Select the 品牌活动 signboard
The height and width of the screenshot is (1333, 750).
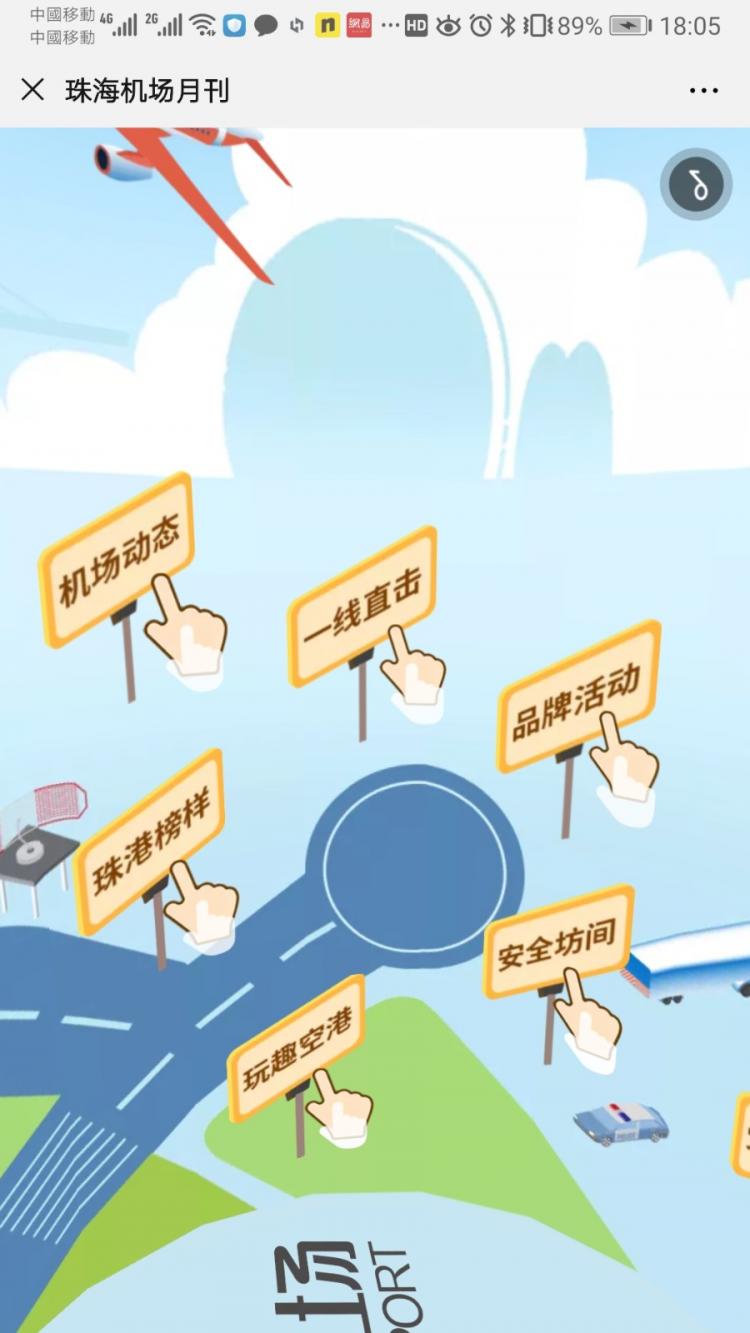coord(578,698)
